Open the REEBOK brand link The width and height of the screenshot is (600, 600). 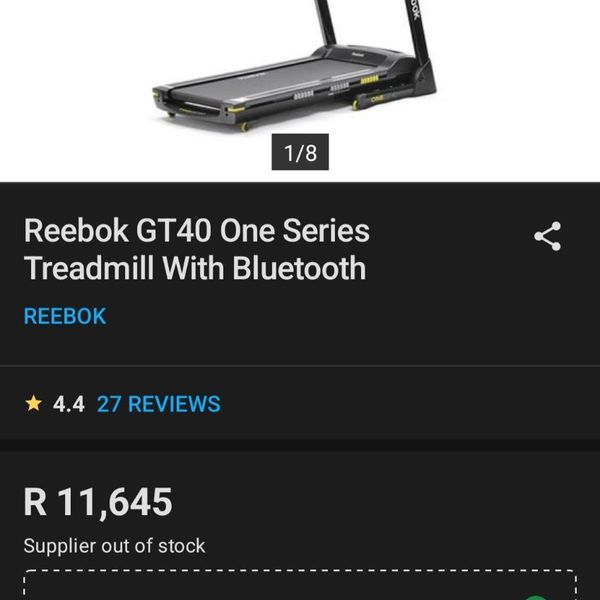click(x=65, y=317)
